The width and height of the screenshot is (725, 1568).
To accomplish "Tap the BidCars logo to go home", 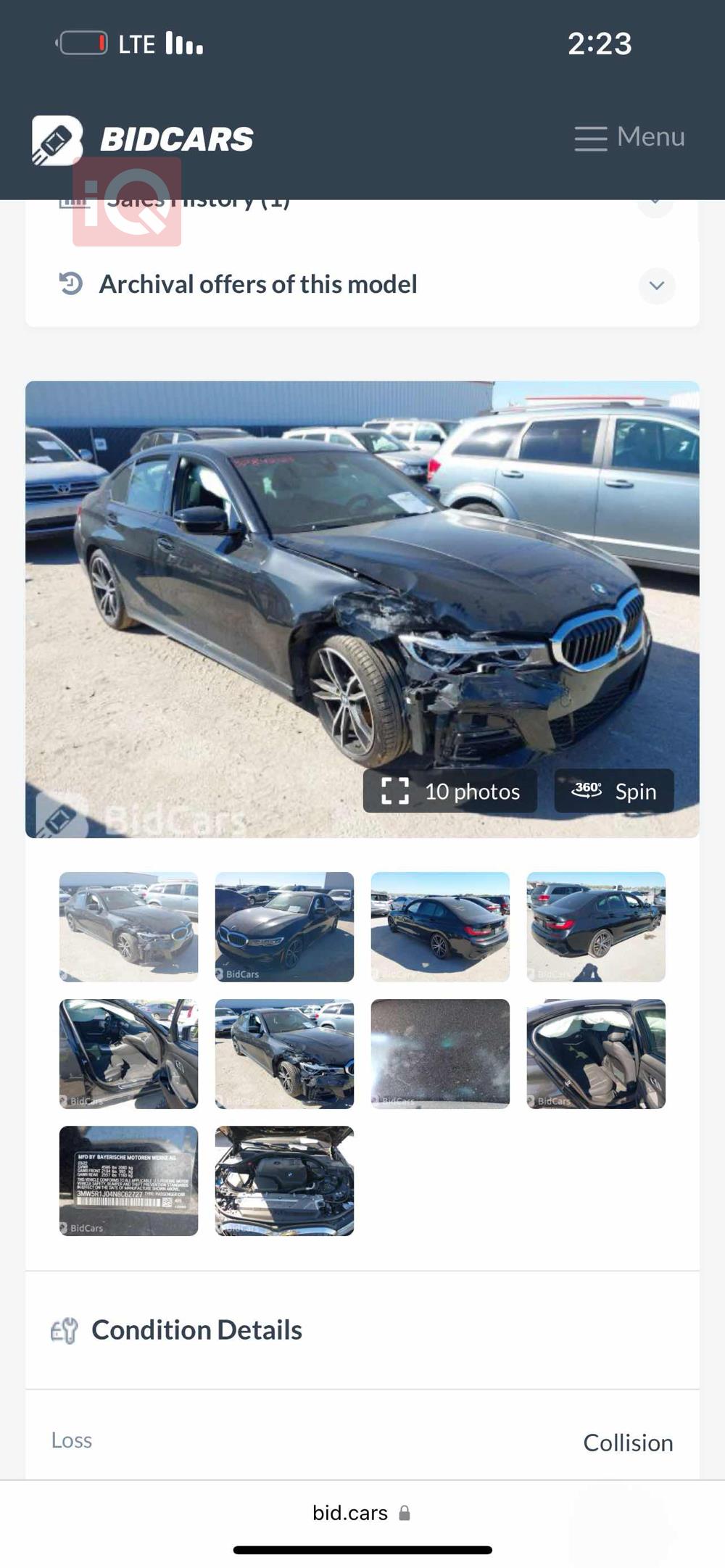I will [143, 139].
